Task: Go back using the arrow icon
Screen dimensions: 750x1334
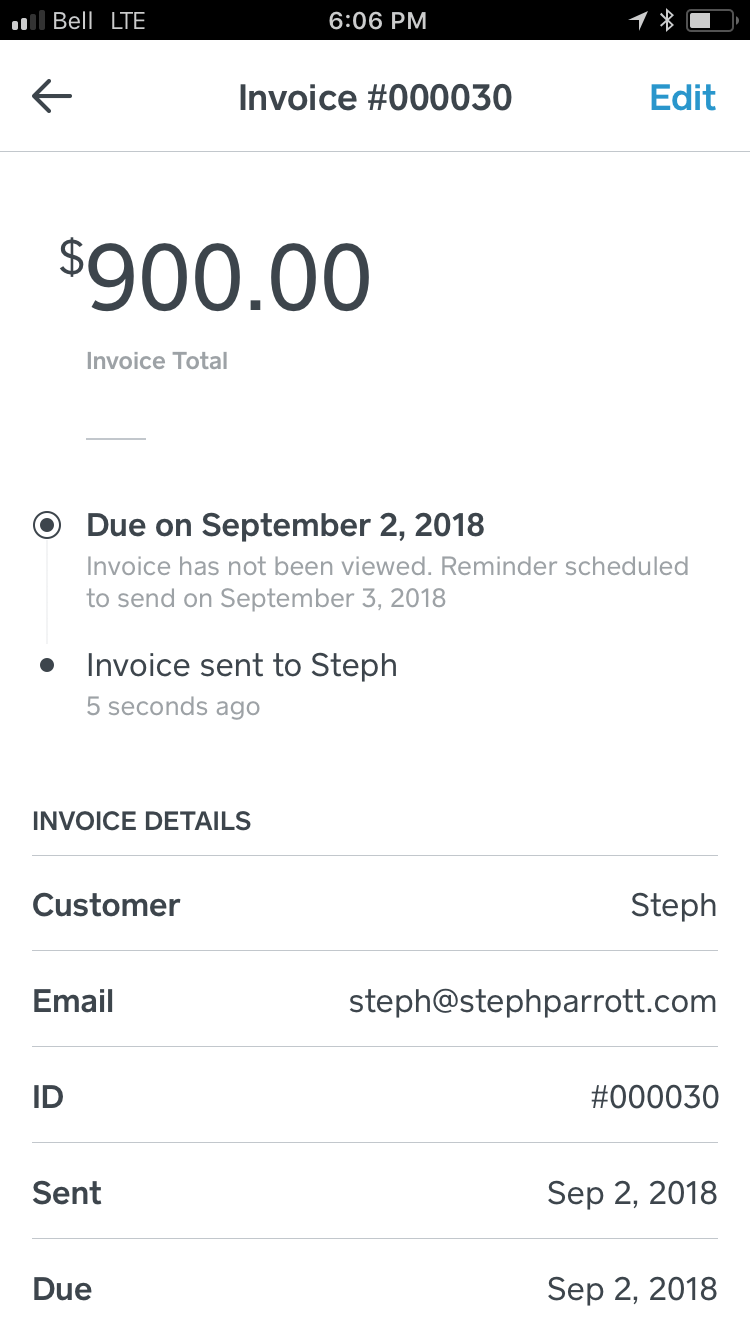Action: click(52, 96)
